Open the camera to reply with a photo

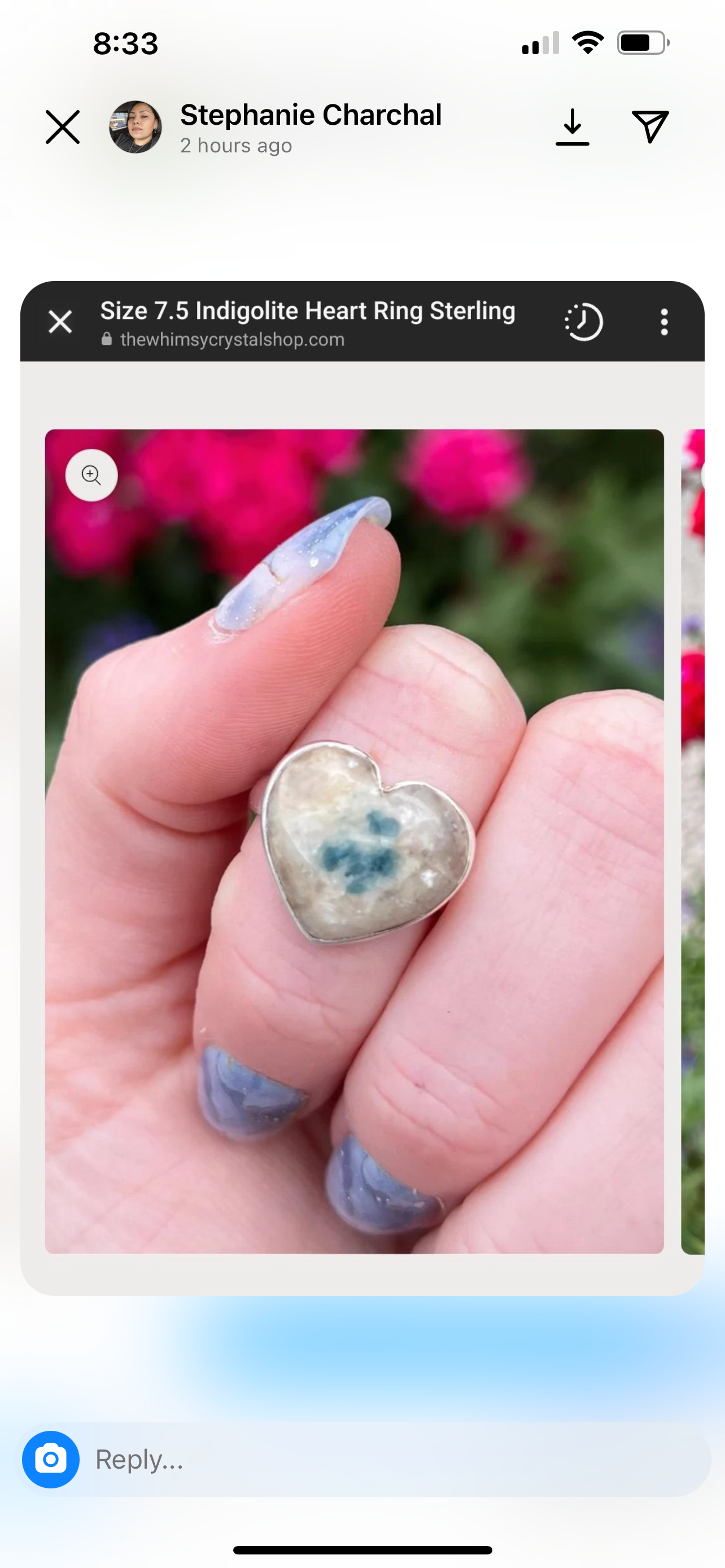(x=50, y=1459)
